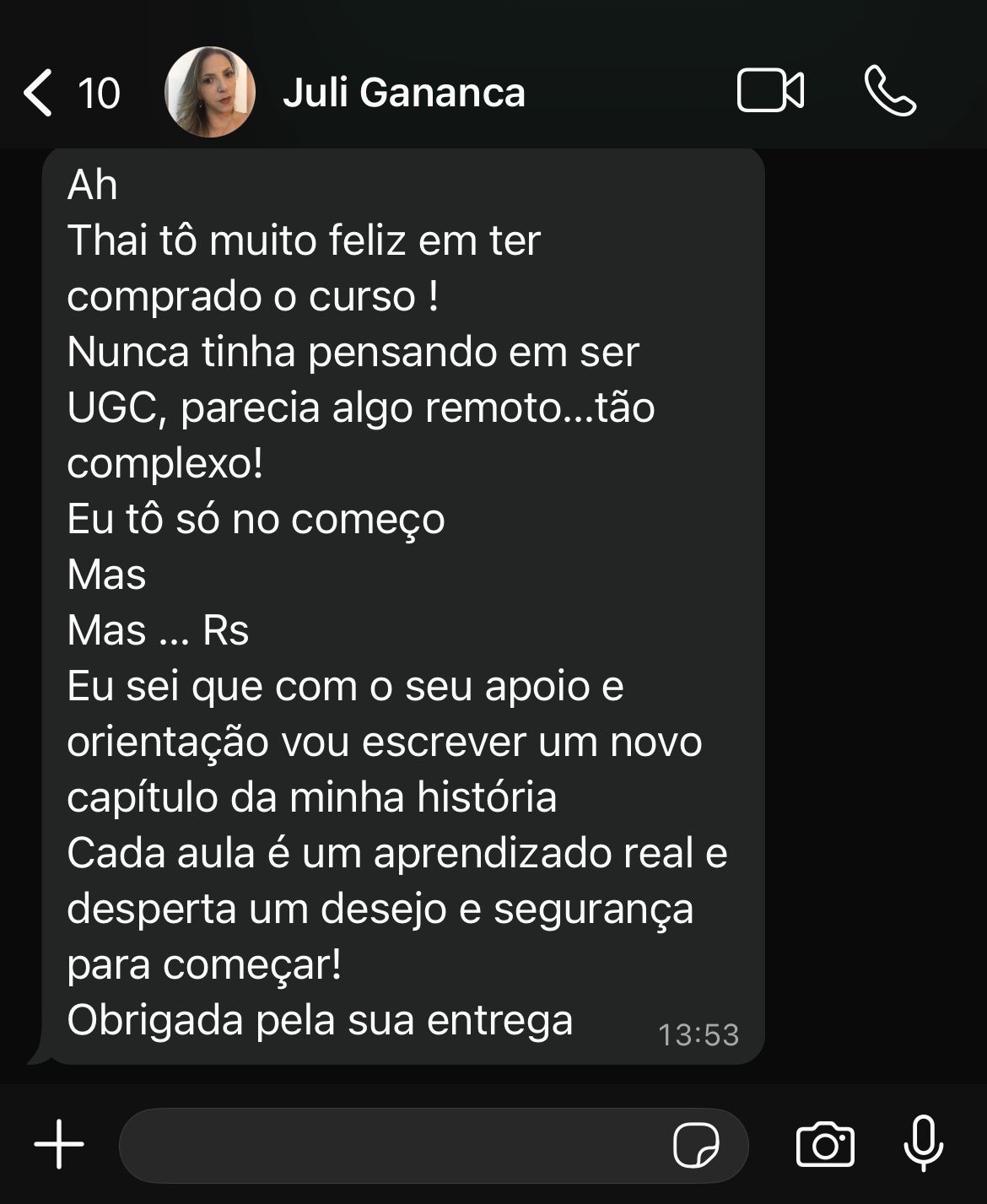Image resolution: width=987 pixels, height=1204 pixels.
Task: Tap the back arrow to return to chats
Action: [35, 93]
